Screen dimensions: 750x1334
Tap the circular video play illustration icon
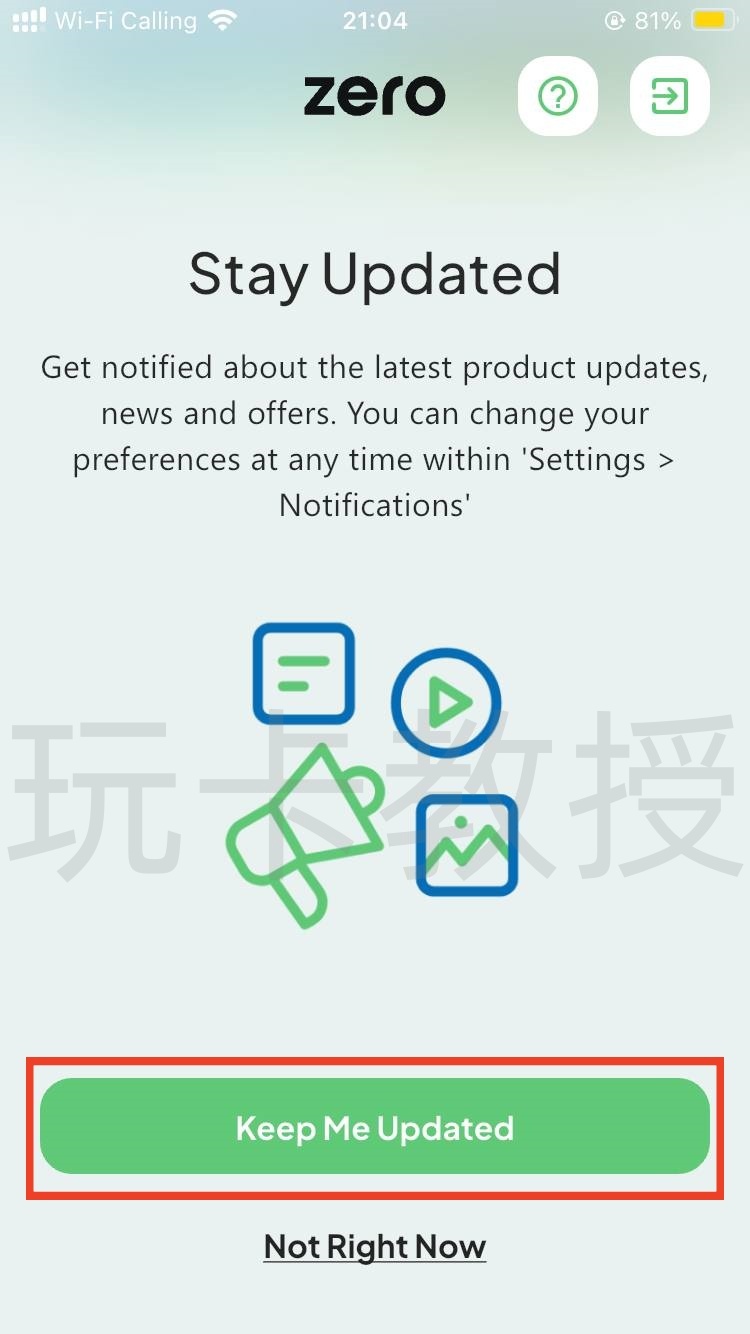point(447,700)
